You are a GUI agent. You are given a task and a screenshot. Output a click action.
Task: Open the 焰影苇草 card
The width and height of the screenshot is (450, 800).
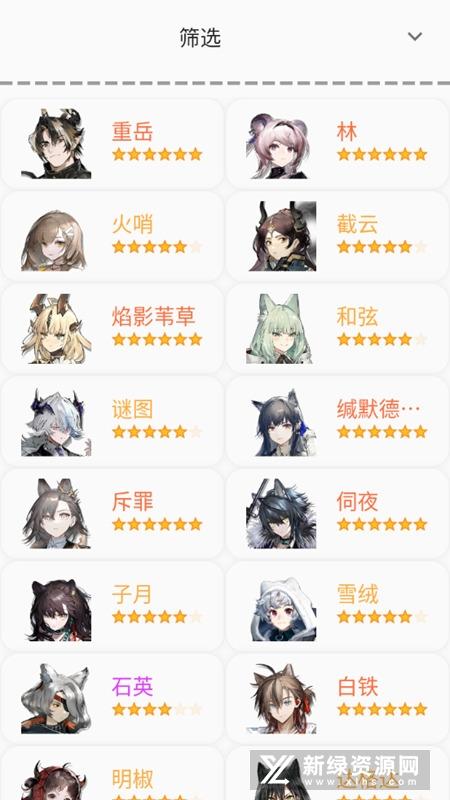coord(112,329)
